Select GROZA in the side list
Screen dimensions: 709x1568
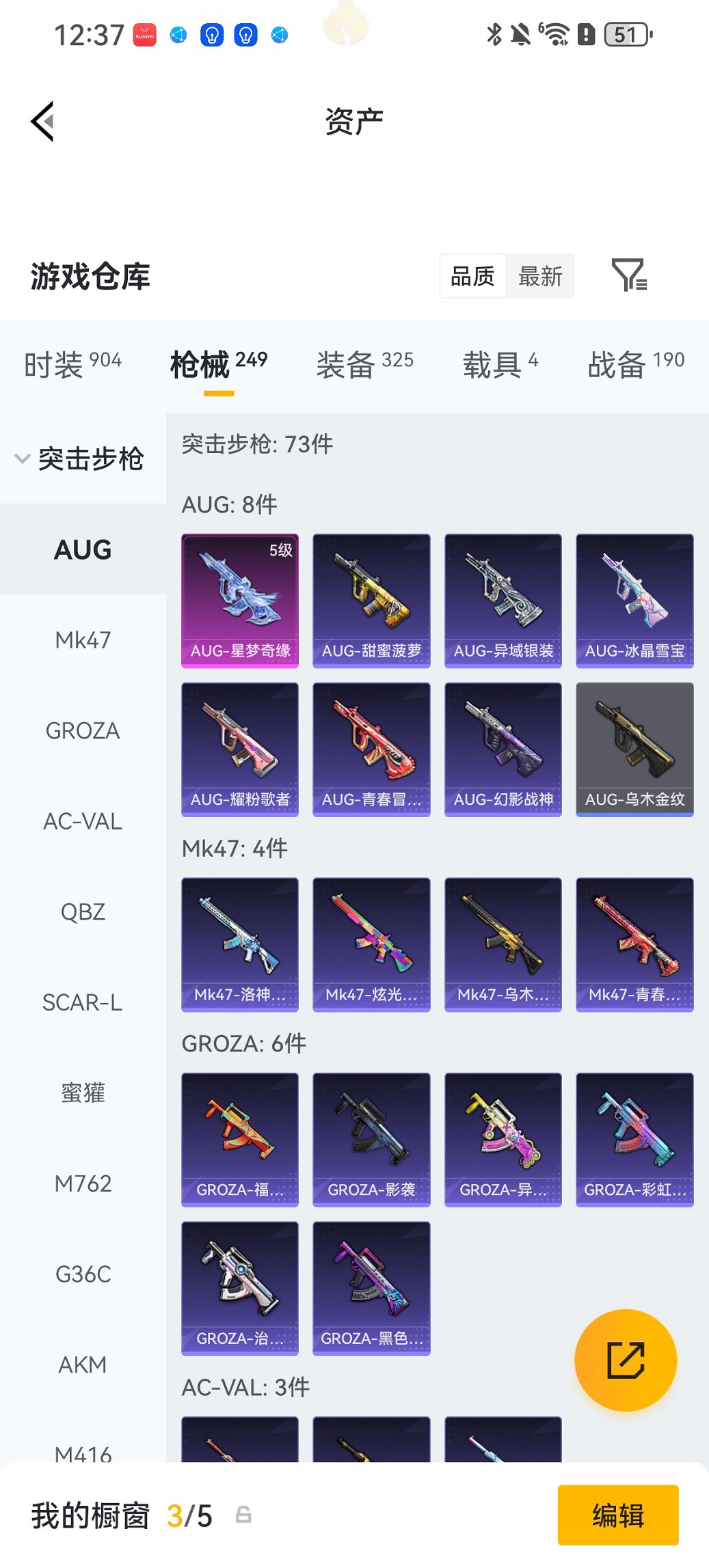(x=83, y=731)
